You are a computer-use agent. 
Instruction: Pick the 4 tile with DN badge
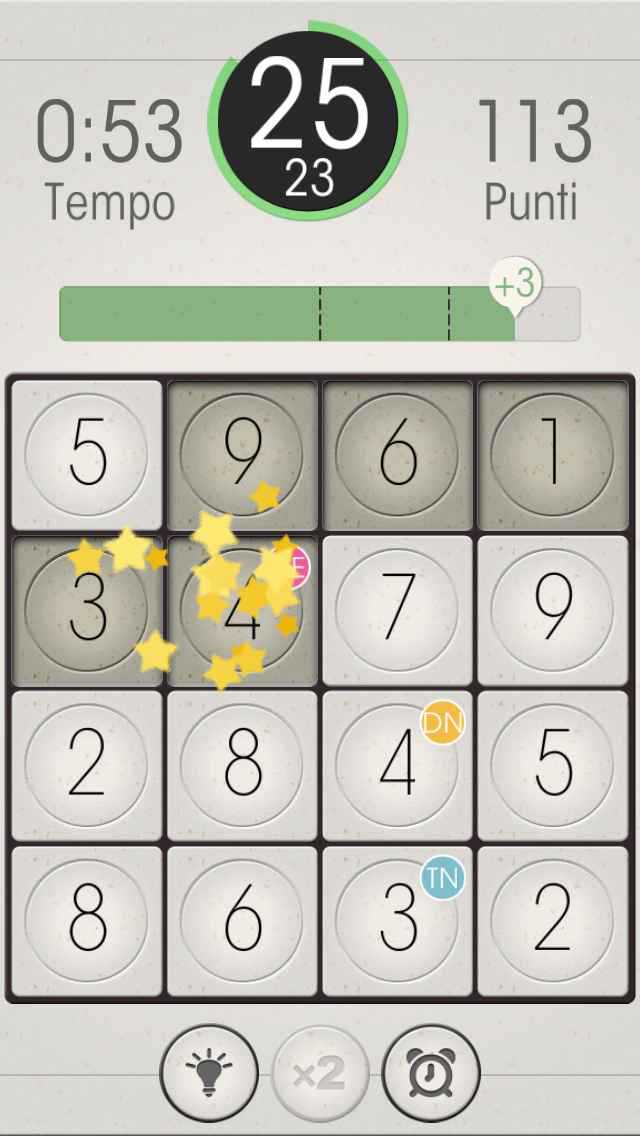tap(398, 765)
